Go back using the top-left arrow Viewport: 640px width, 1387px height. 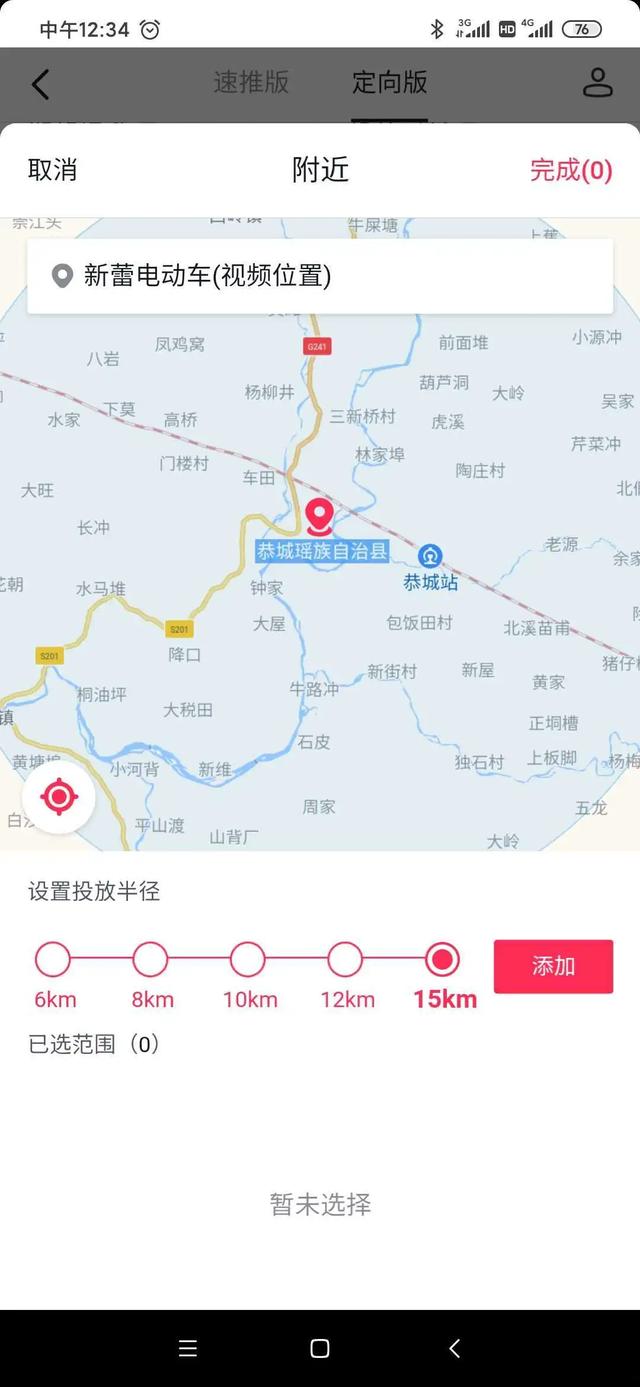point(40,84)
